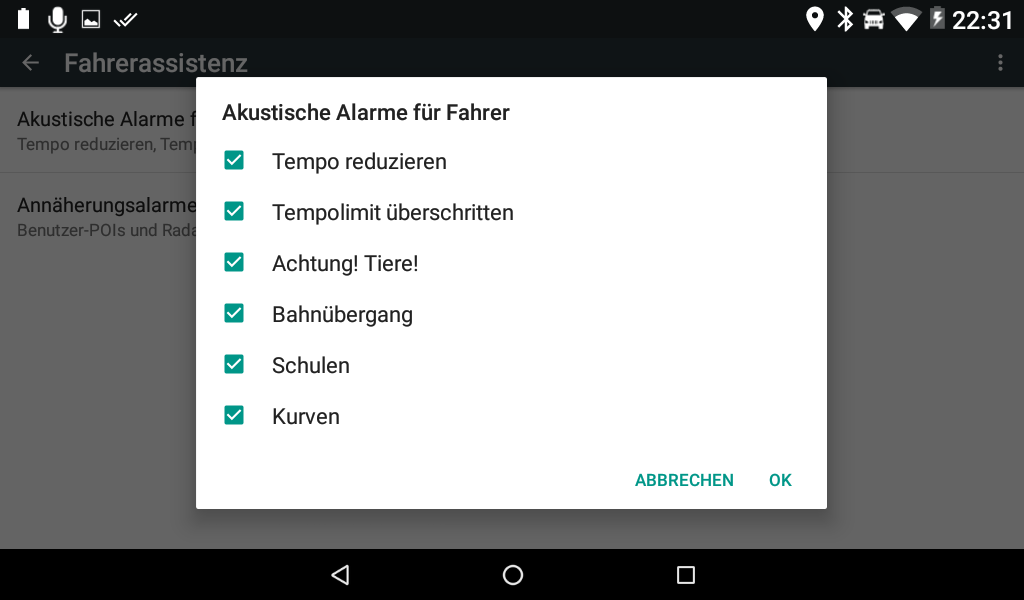Image resolution: width=1024 pixels, height=600 pixels.
Task: Uncheck the Tempo reduzieren checkbox
Action: point(234,161)
